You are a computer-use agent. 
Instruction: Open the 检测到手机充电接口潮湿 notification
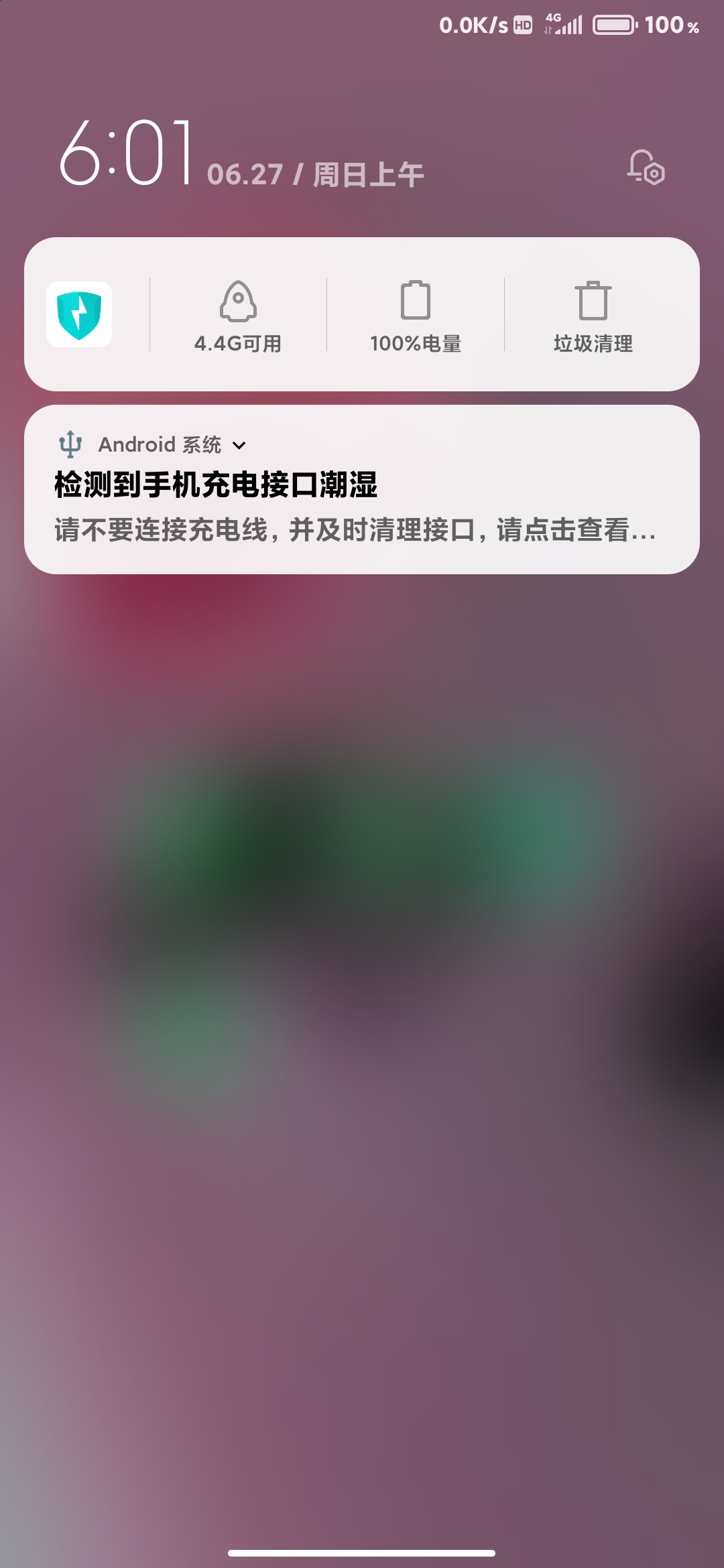(362, 489)
